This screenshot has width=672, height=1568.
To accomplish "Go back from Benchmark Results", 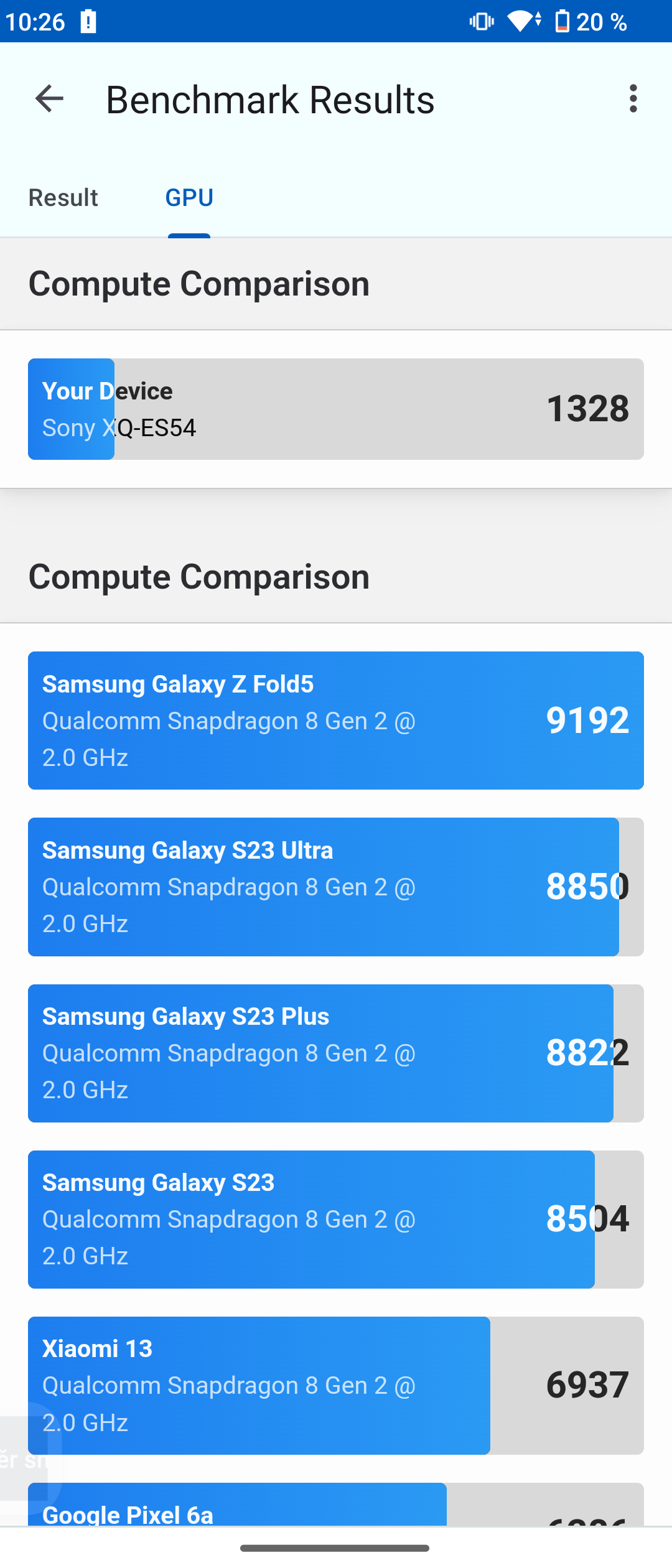I will pyautogui.click(x=49, y=99).
